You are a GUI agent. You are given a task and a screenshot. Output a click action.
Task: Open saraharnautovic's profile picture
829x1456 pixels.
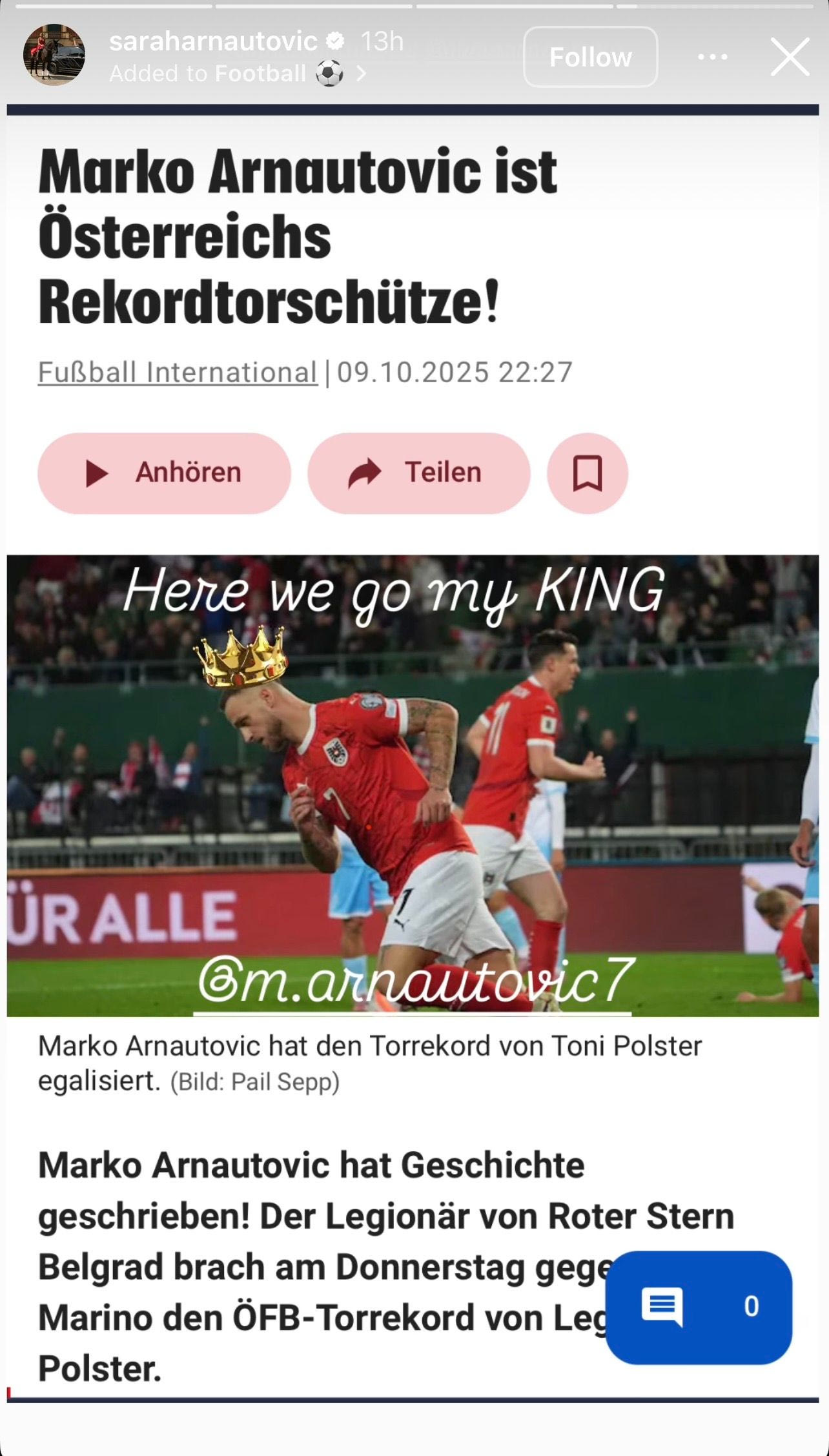[x=54, y=56]
